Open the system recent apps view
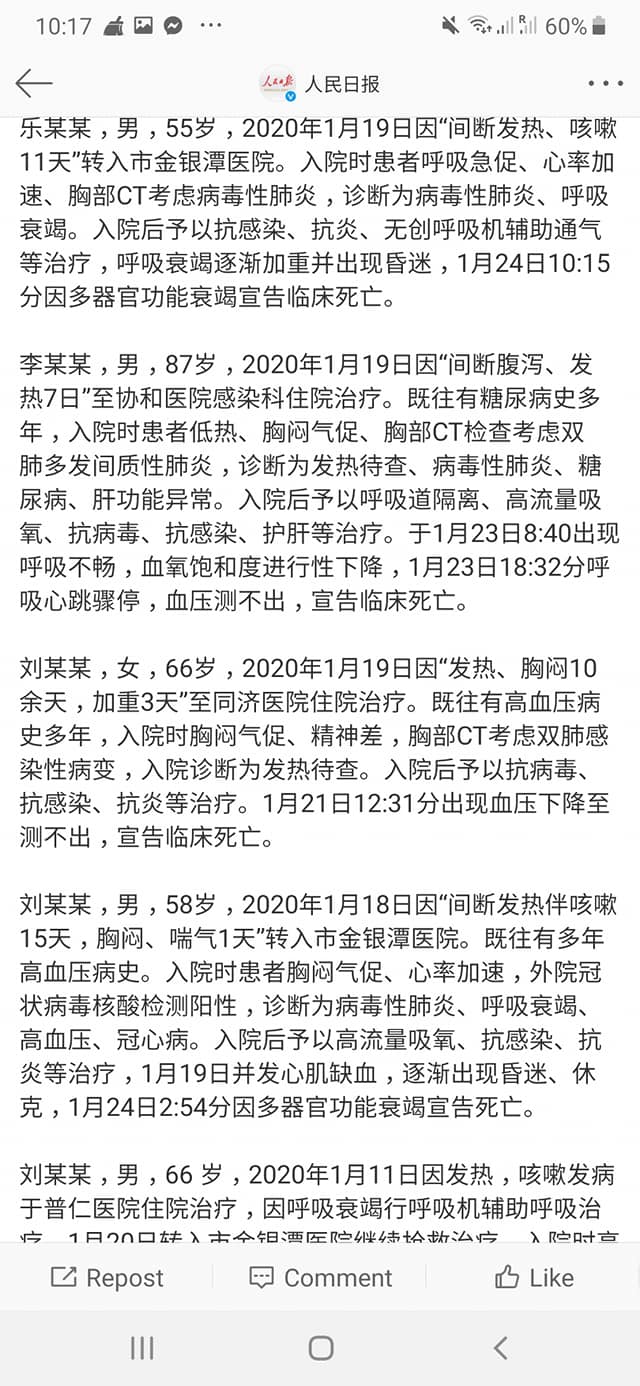 click(142, 1348)
